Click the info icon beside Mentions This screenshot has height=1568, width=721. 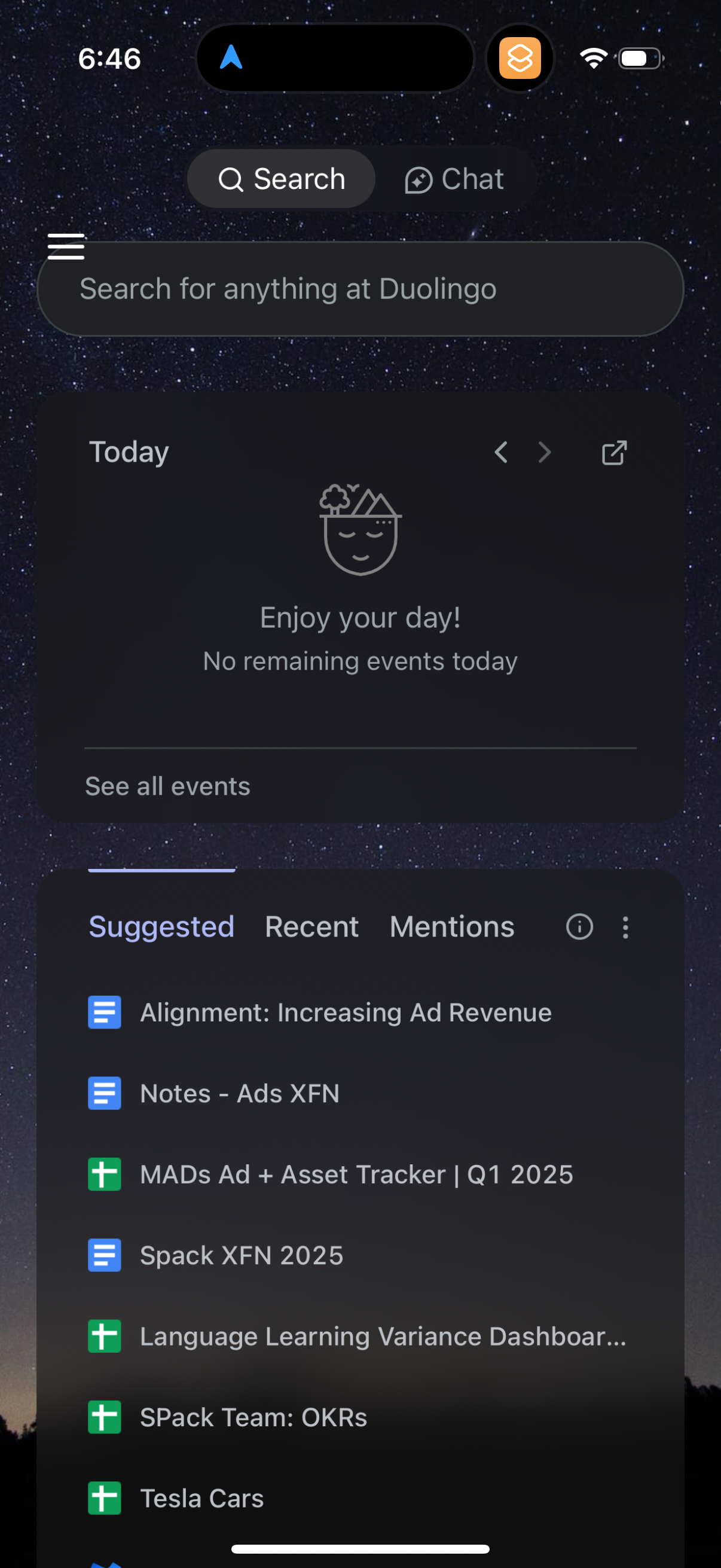tap(579, 927)
